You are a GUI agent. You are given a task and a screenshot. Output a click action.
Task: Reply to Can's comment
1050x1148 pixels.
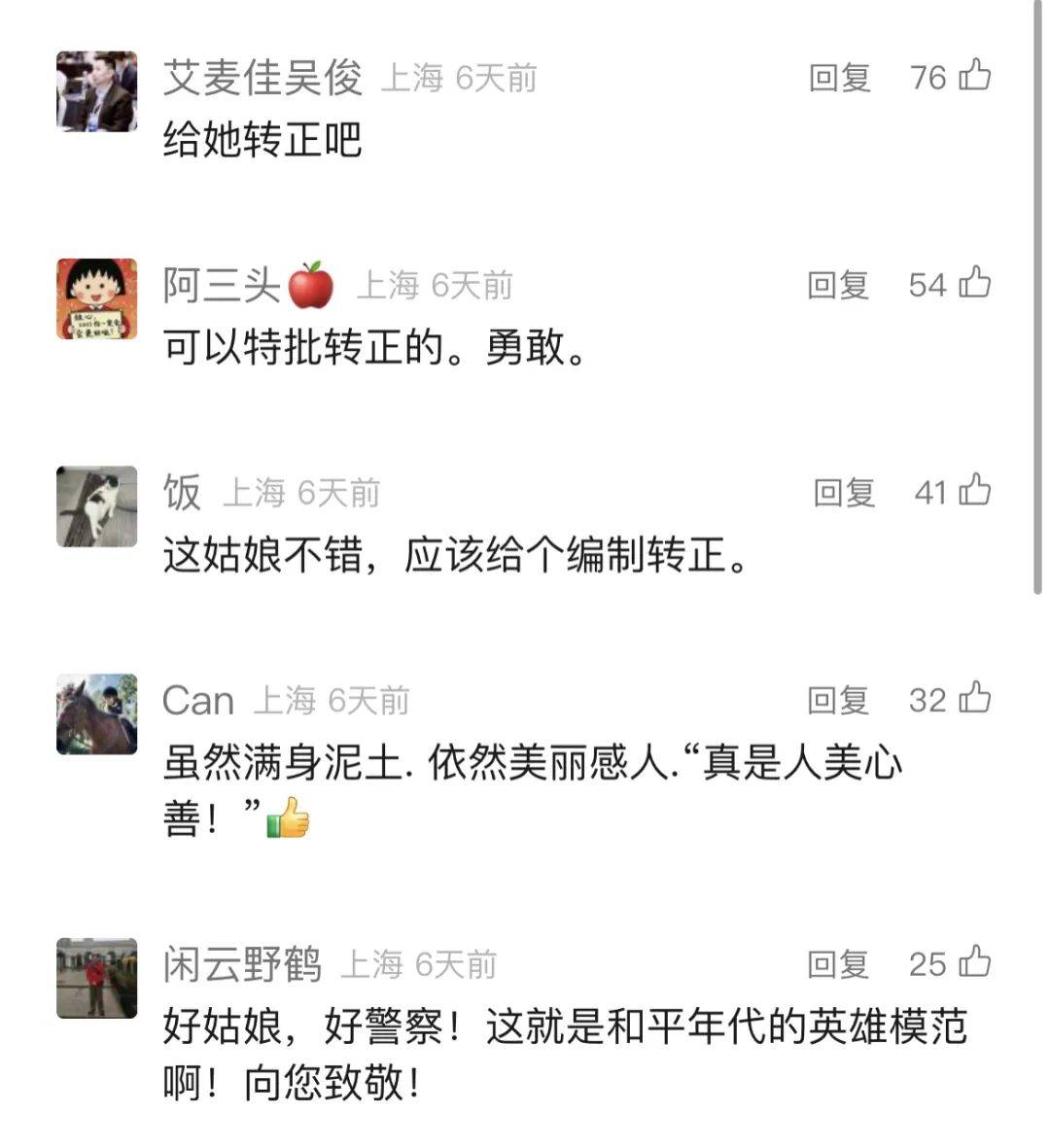coord(837,700)
